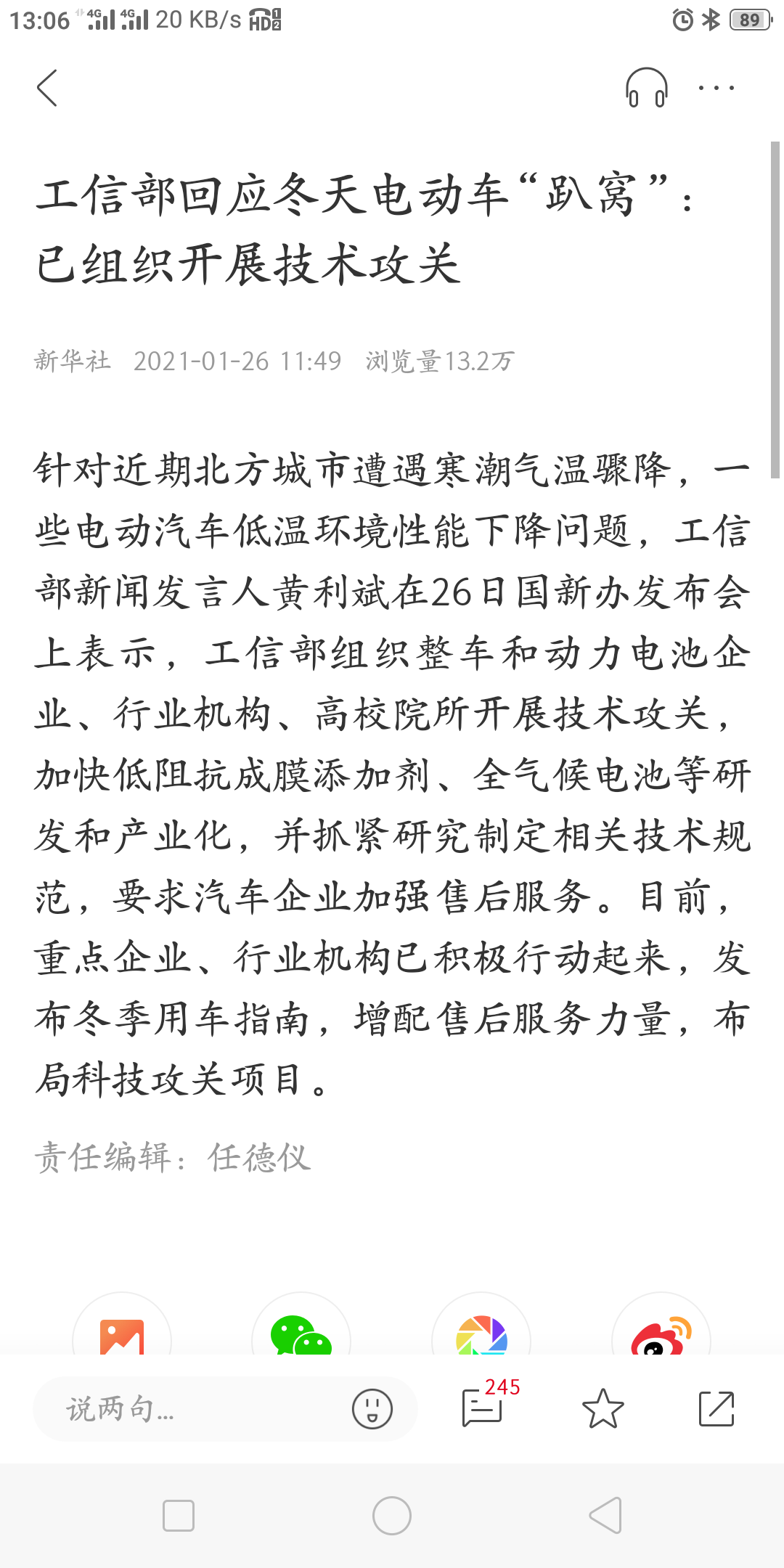
Task: Favorite article with star icon
Action: 603,1408
